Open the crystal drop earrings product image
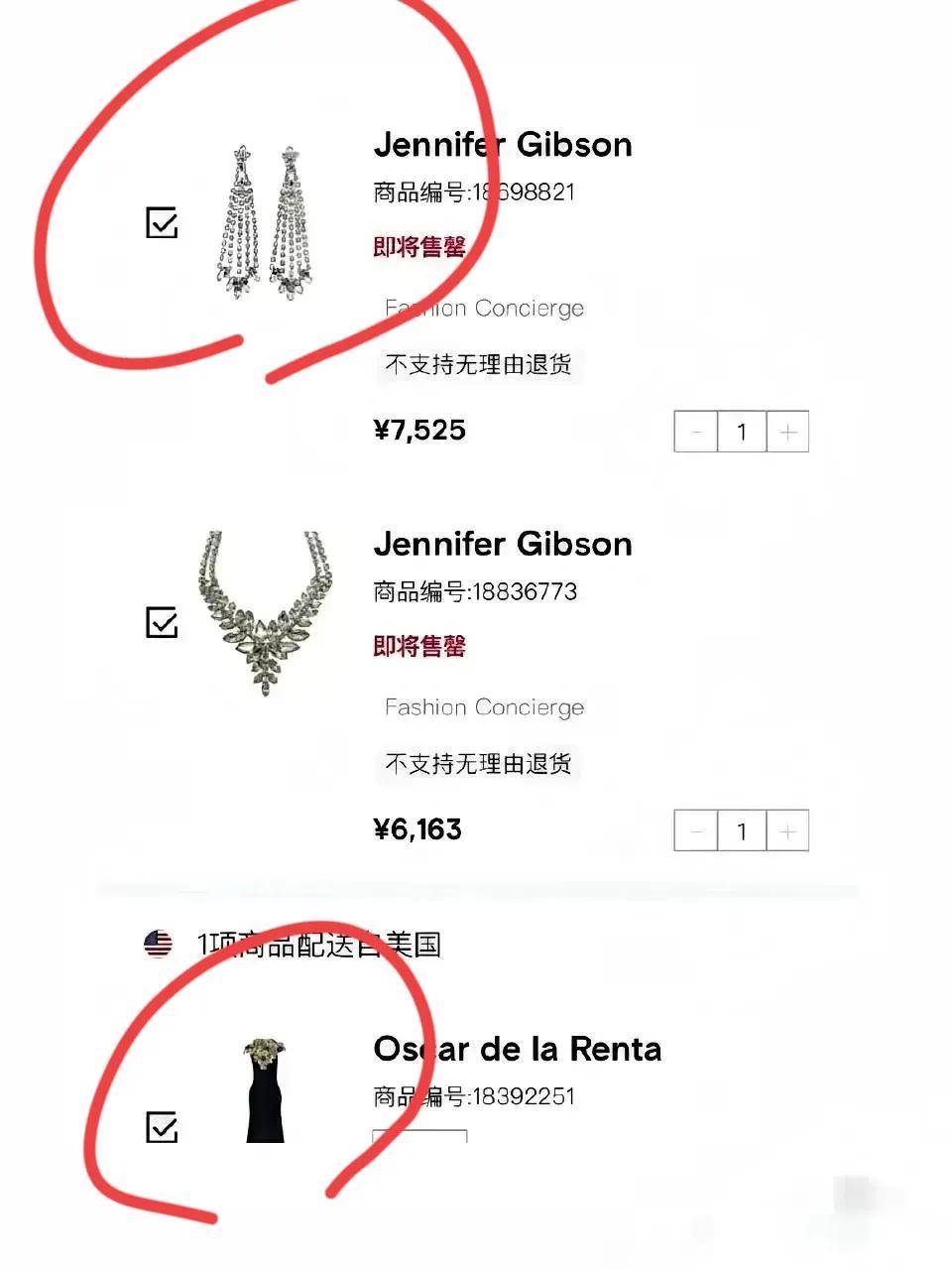 tap(264, 223)
